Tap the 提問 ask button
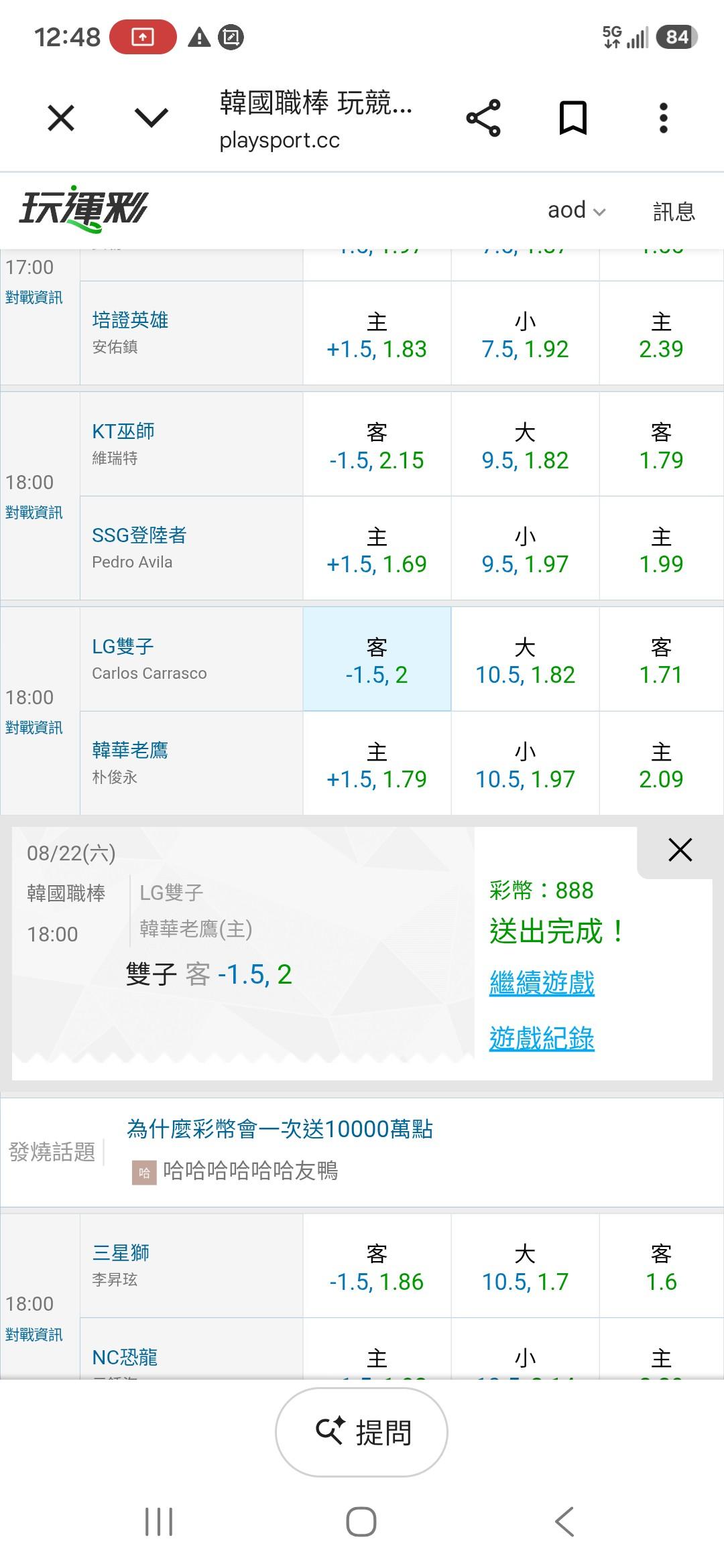 (361, 1432)
